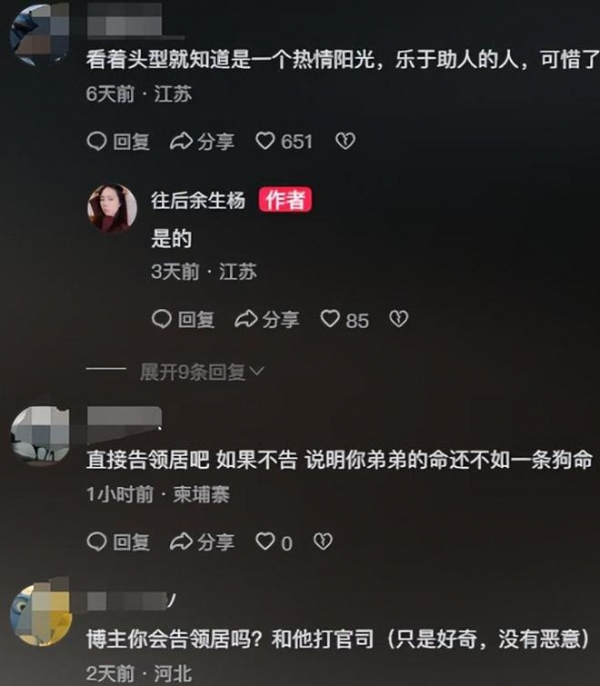Open 往后余生杨 author avatar
600x686 pixels.
113,207
